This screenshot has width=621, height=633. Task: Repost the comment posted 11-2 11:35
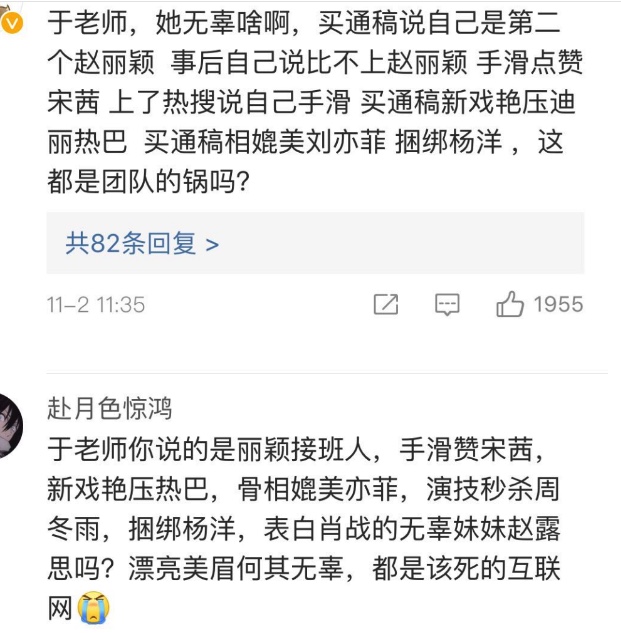(386, 304)
